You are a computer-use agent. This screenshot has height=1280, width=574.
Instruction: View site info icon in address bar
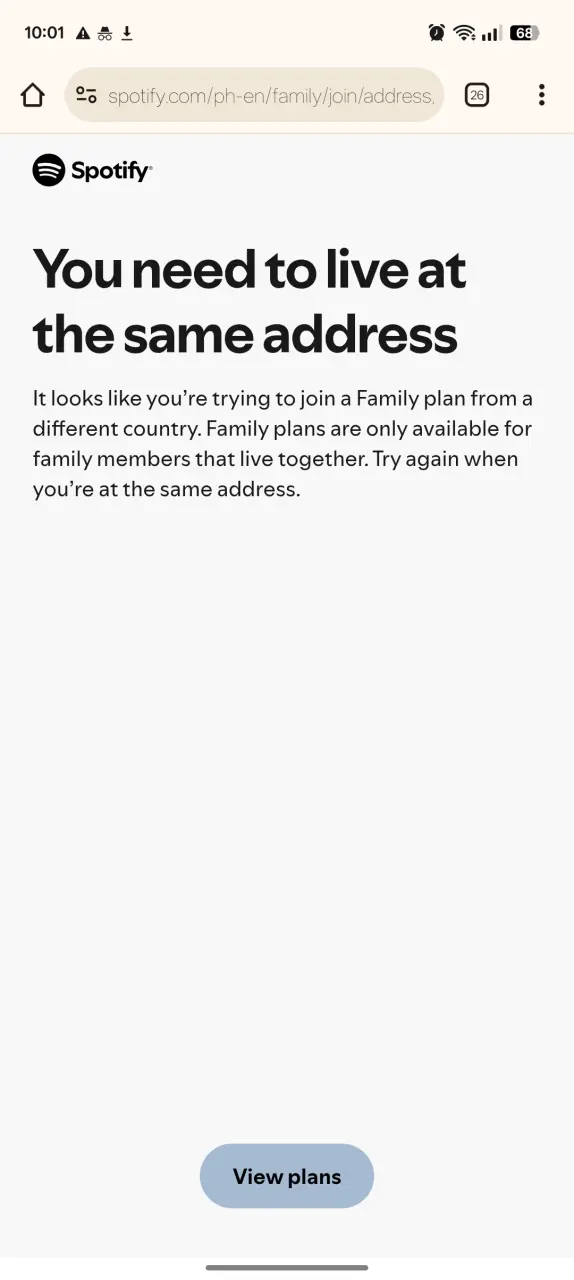click(87, 95)
